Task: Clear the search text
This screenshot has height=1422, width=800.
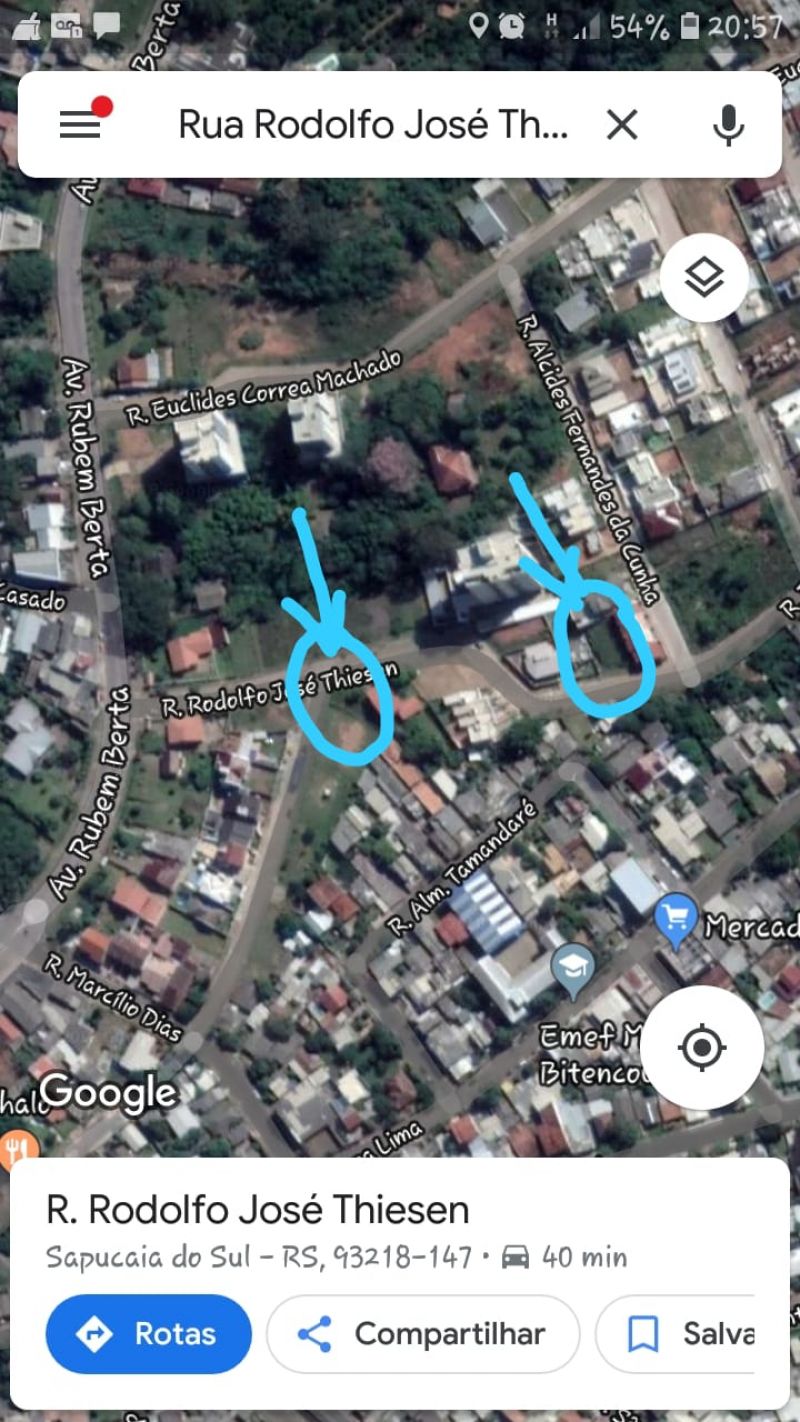Action: pyautogui.click(x=622, y=125)
